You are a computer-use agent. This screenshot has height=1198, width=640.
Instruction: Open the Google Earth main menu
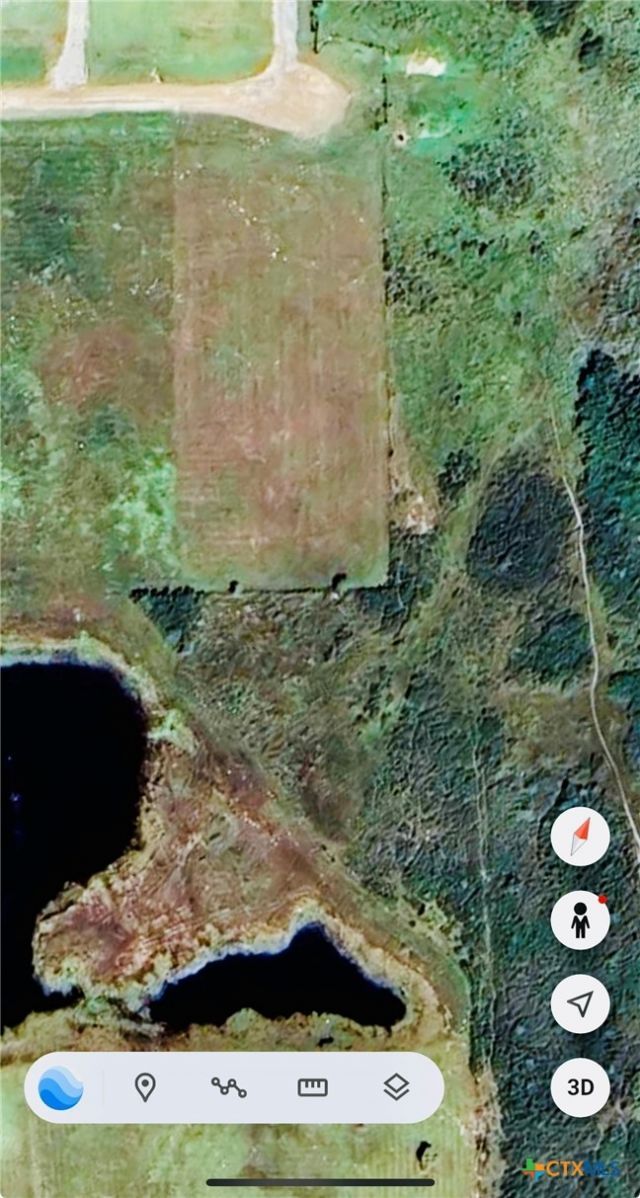61,1087
